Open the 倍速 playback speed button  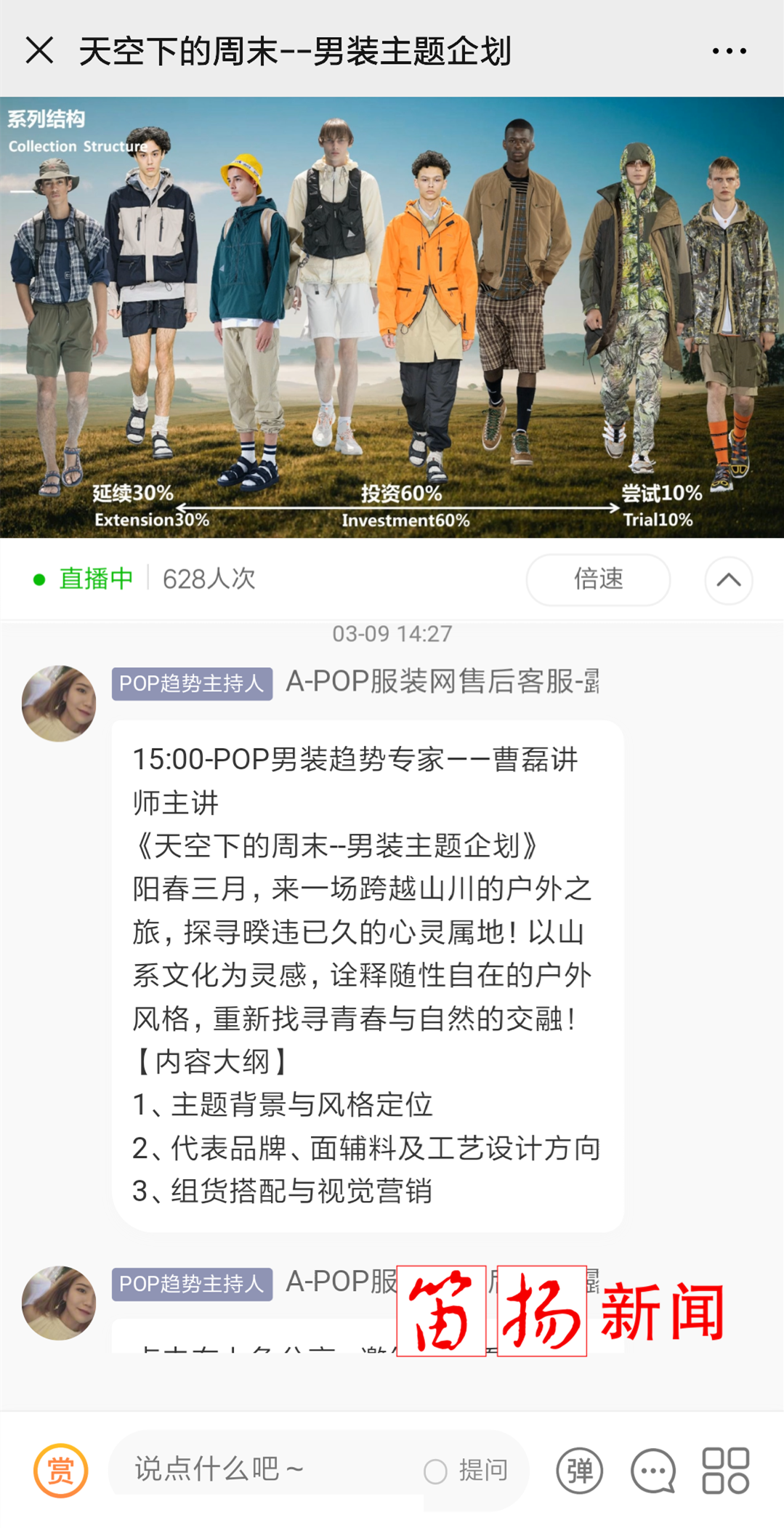point(598,579)
